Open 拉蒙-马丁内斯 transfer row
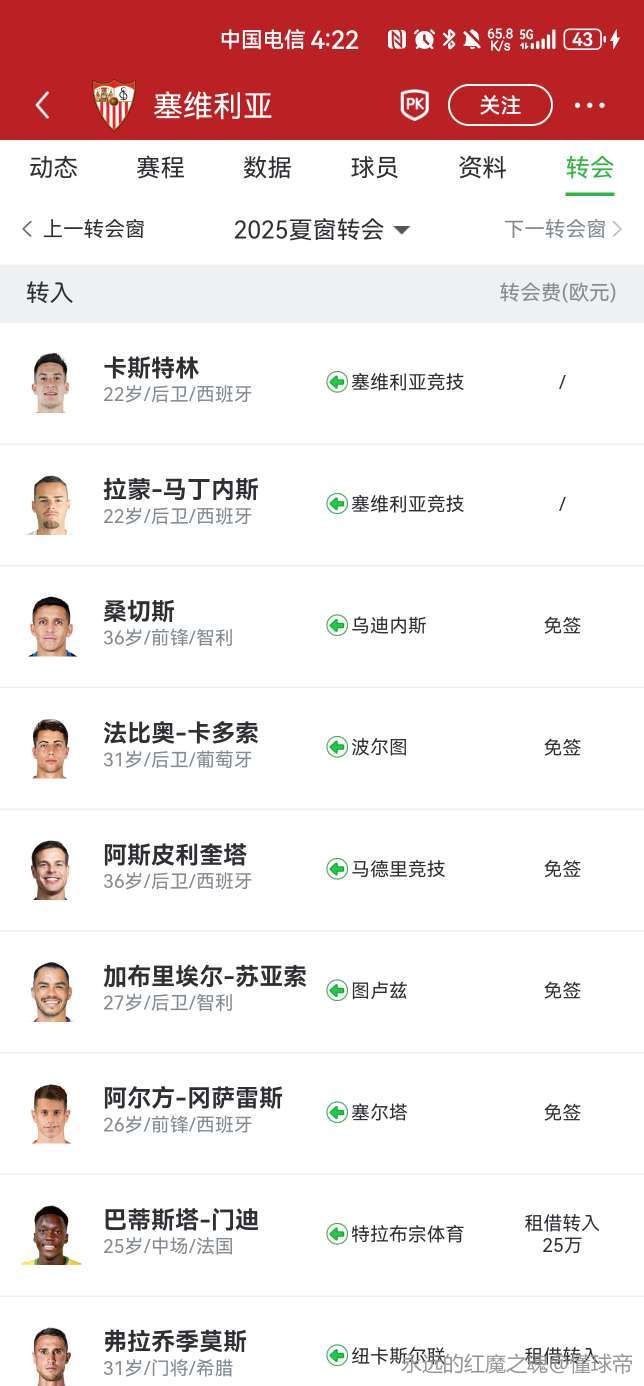The height and width of the screenshot is (1386, 644). coord(322,504)
